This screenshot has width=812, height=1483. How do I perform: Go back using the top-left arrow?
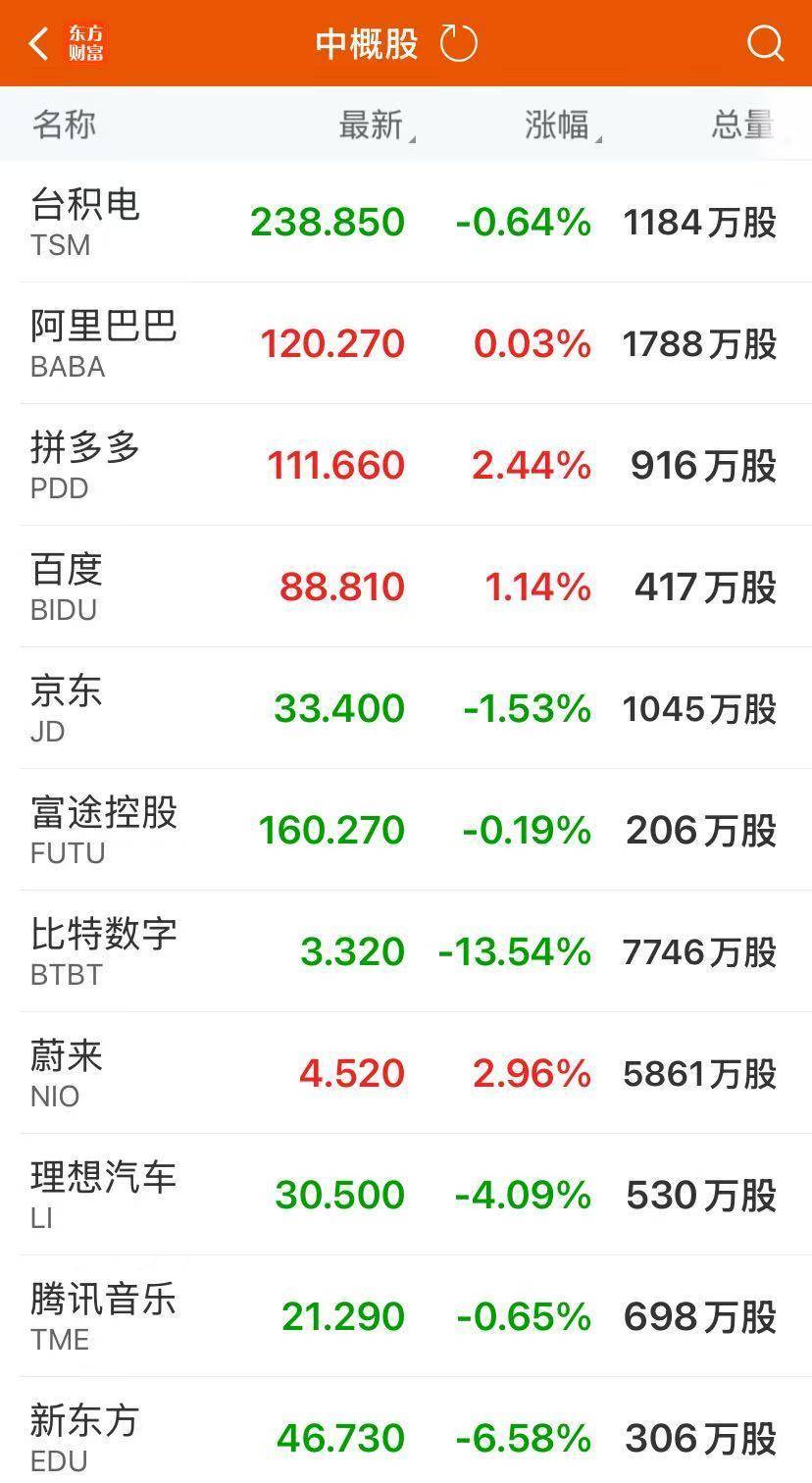point(39,44)
